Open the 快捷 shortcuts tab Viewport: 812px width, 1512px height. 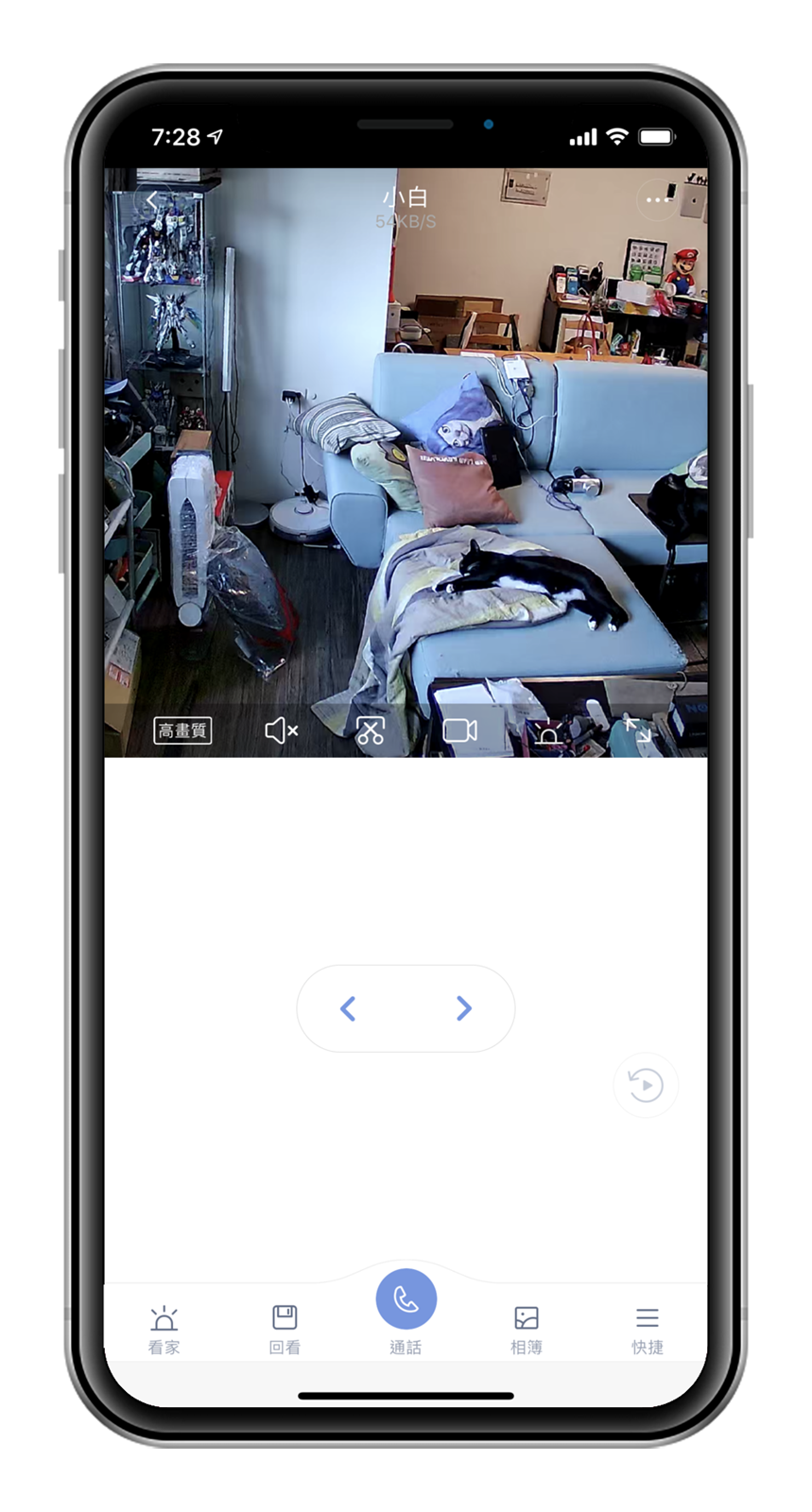click(648, 1329)
